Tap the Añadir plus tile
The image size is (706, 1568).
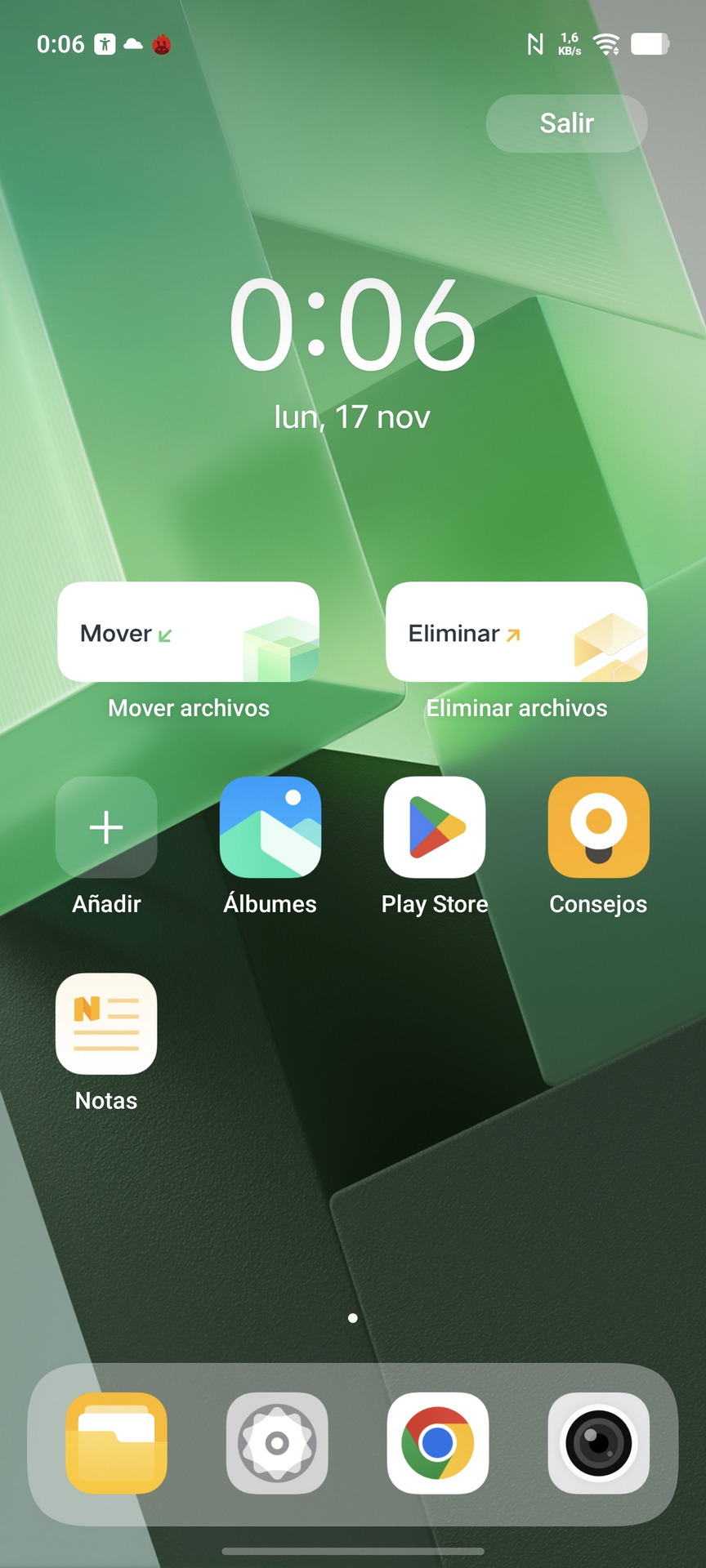(x=106, y=827)
